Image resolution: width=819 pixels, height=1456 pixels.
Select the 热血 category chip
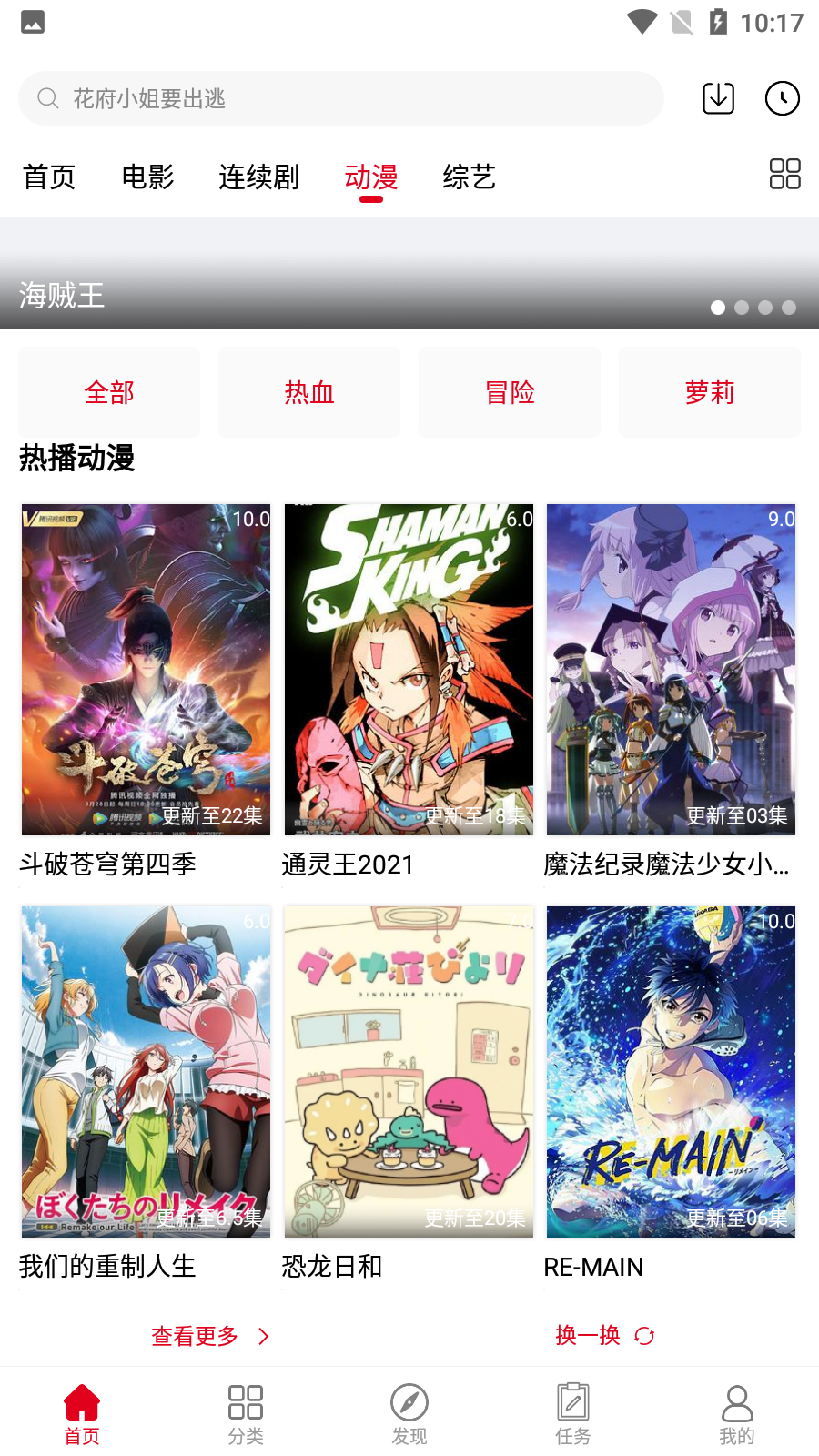(309, 392)
